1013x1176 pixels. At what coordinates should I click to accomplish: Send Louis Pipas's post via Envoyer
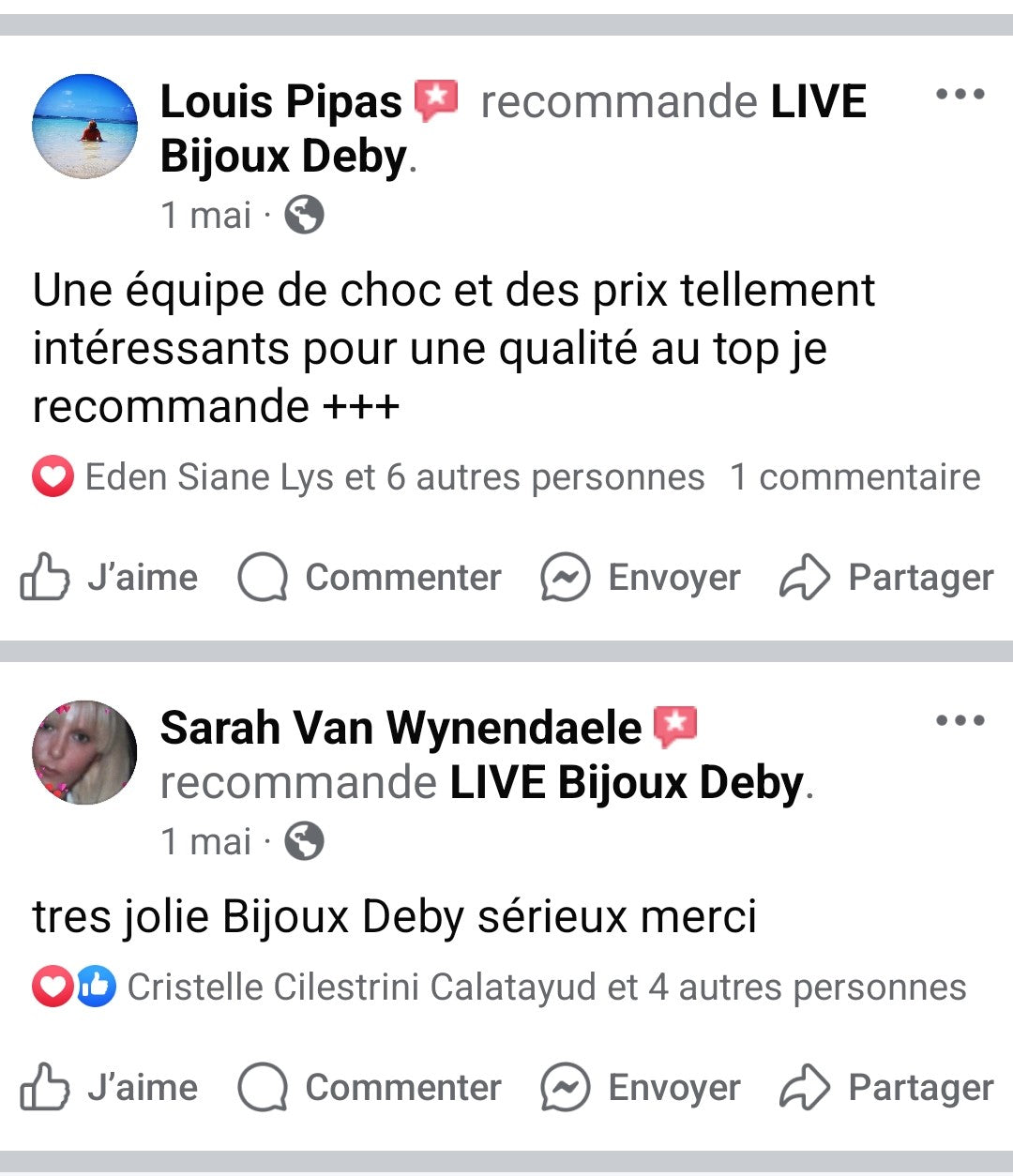(641, 578)
